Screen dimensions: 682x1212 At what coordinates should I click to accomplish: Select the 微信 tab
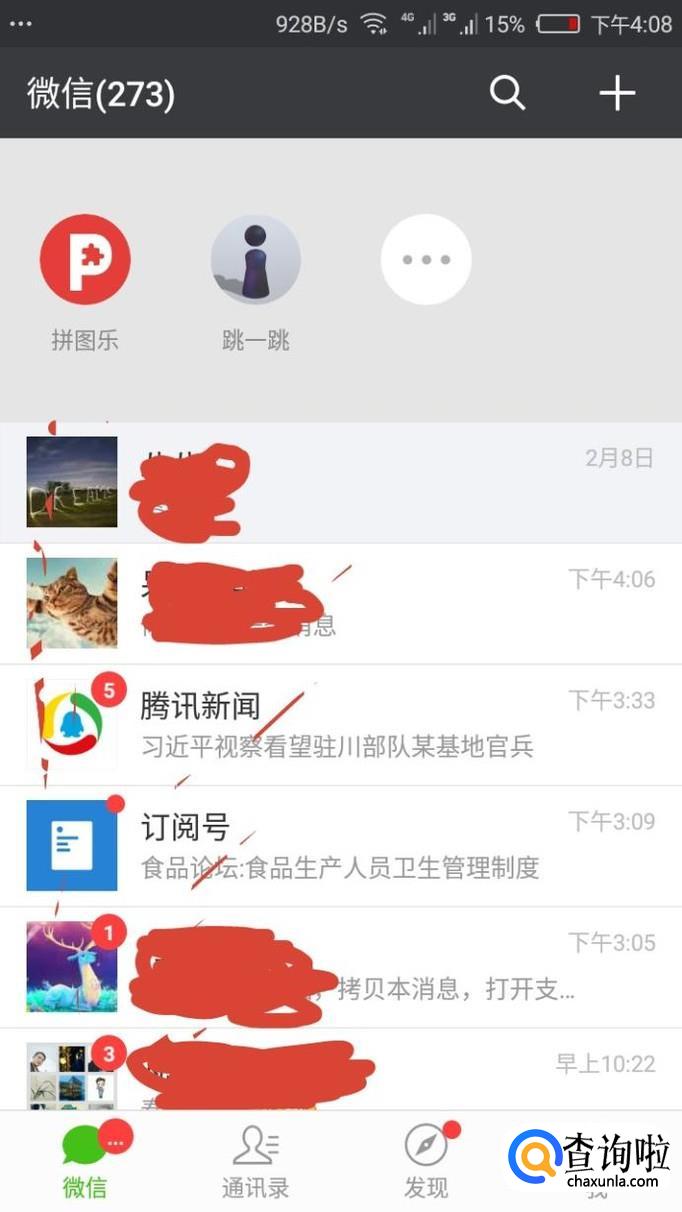click(85, 1162)
